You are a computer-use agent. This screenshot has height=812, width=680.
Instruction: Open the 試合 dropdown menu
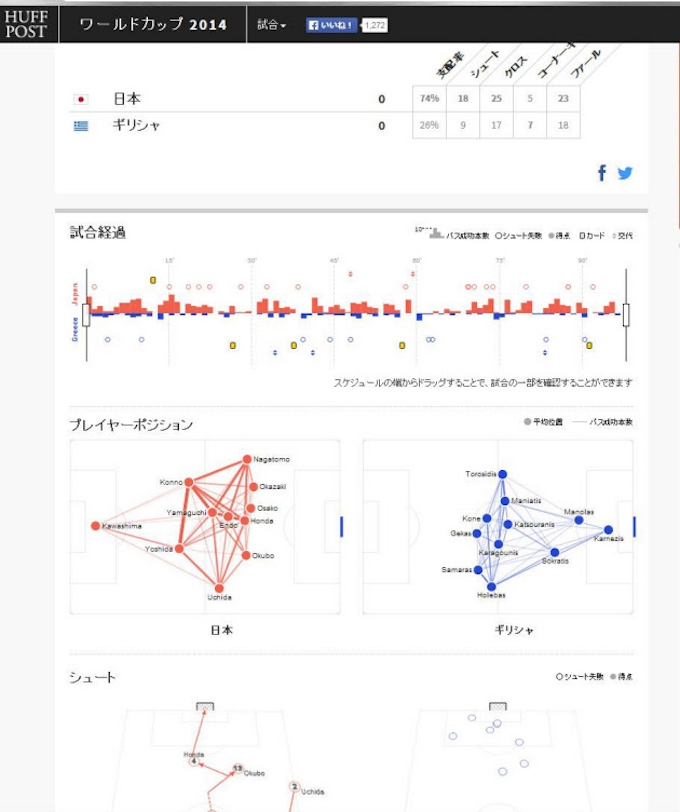click(271, 24)
